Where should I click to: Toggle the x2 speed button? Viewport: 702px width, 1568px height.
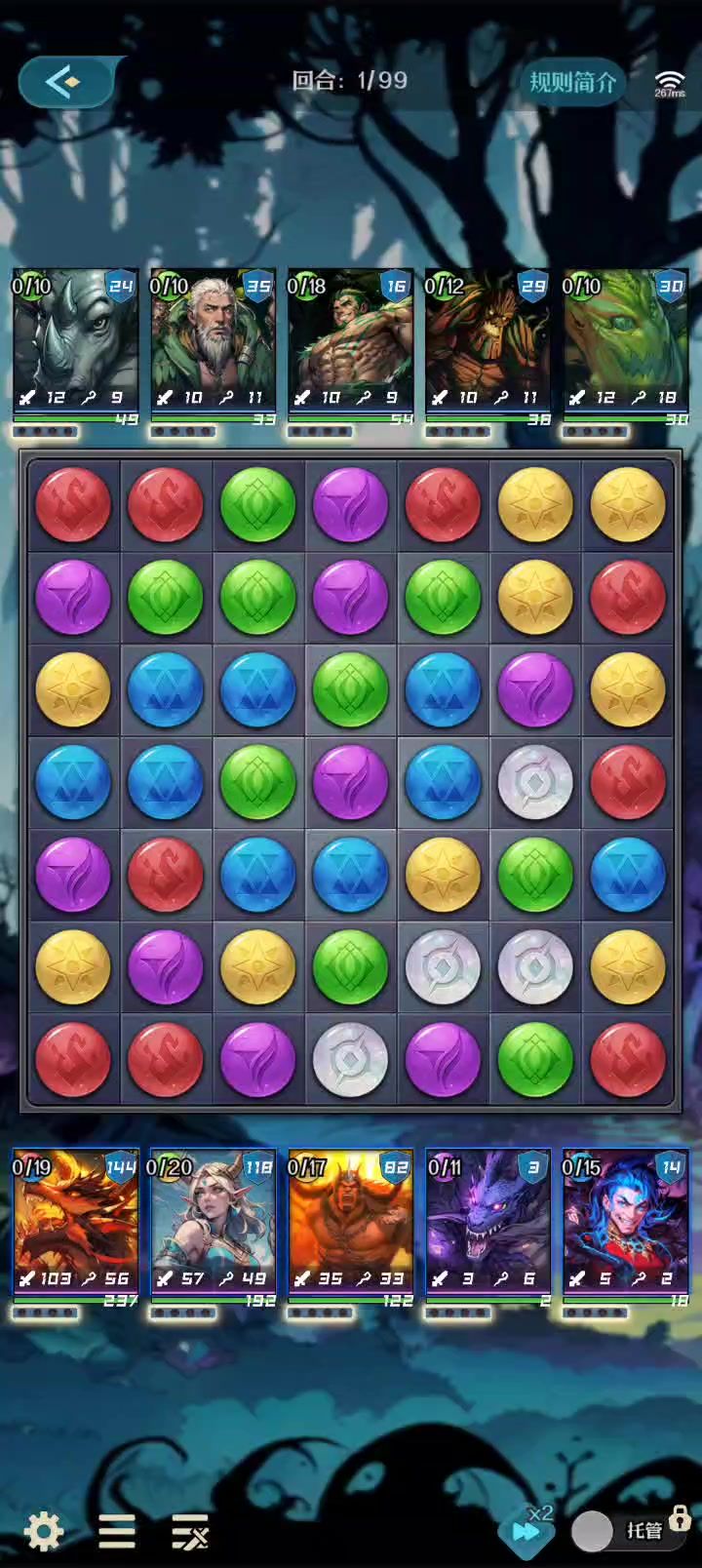[526, 1529]
